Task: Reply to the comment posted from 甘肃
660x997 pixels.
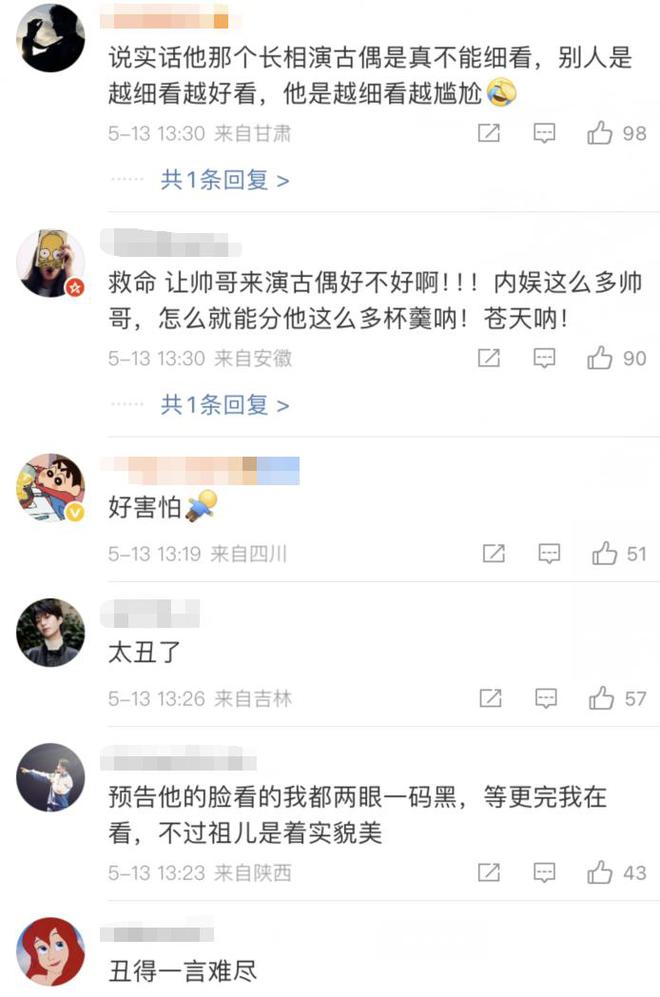Action: [x=544, y=133]
